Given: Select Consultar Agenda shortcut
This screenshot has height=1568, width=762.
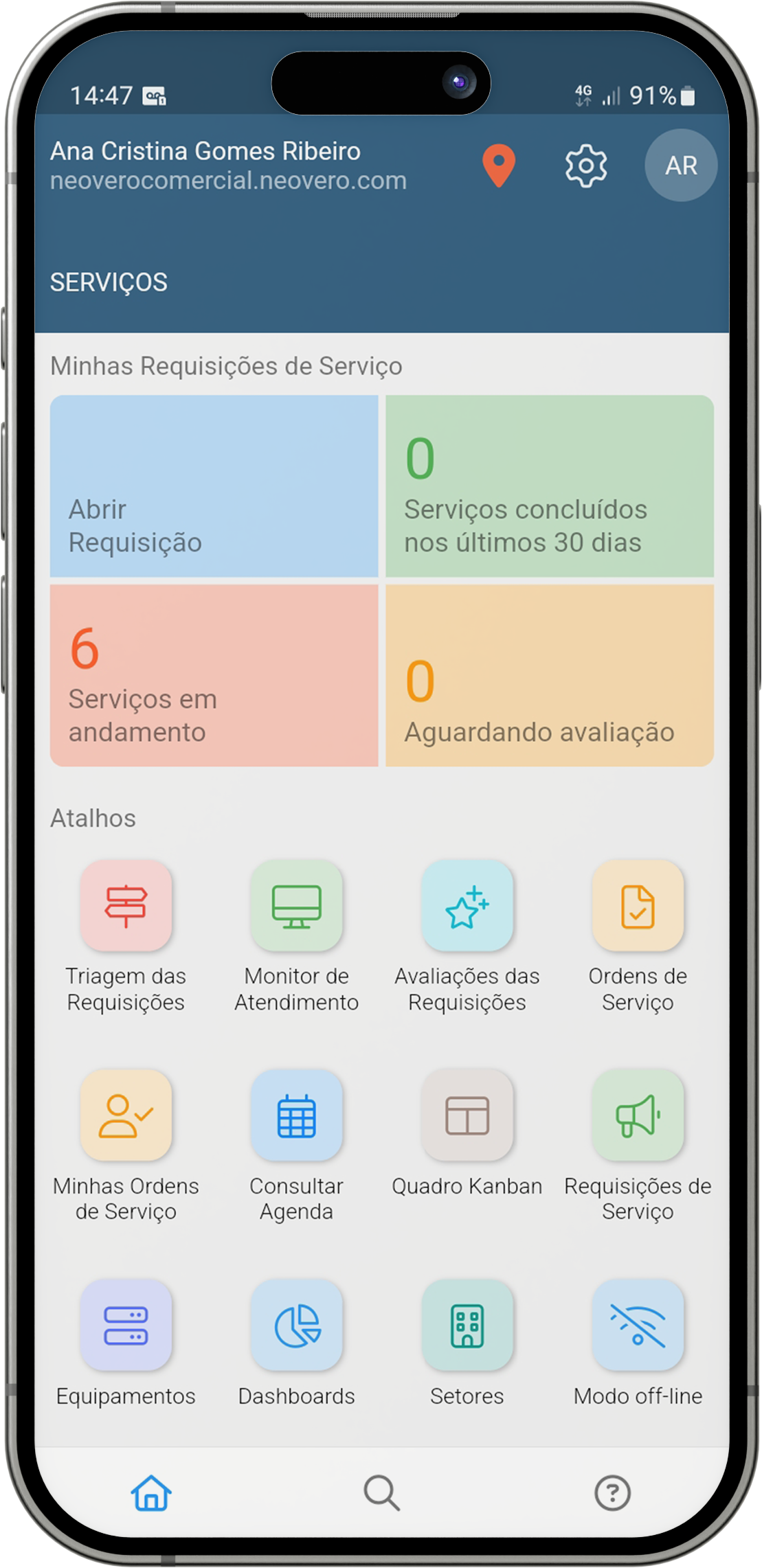Looking at the screenshot, I should pos(296,1115).
